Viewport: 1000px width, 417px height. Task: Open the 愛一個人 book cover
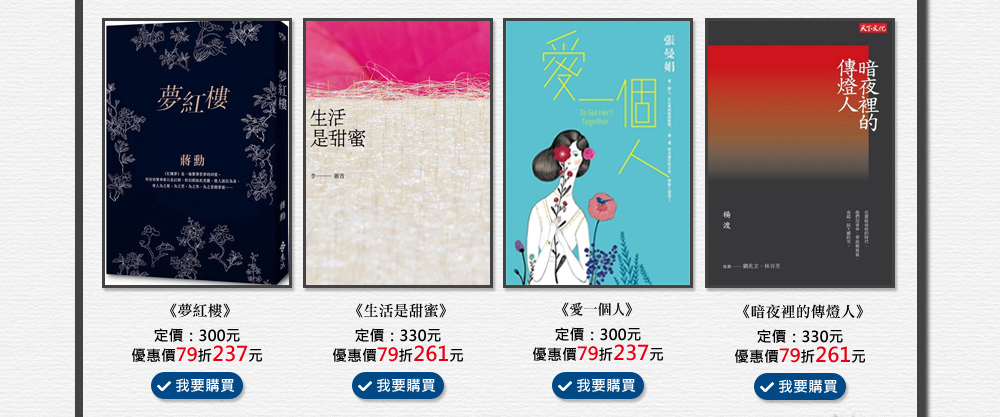point(598,153)
